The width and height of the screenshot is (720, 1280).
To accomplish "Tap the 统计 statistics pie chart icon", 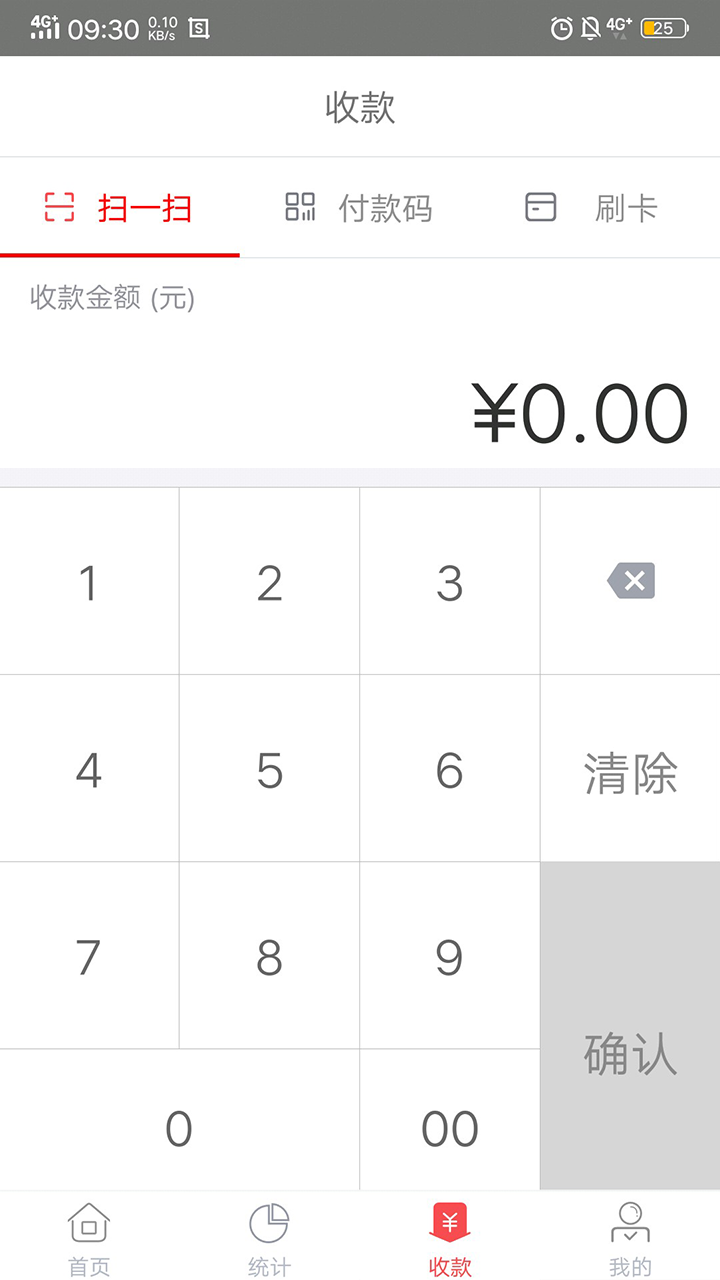I will pyautogui.click(x=269, y=1222).
